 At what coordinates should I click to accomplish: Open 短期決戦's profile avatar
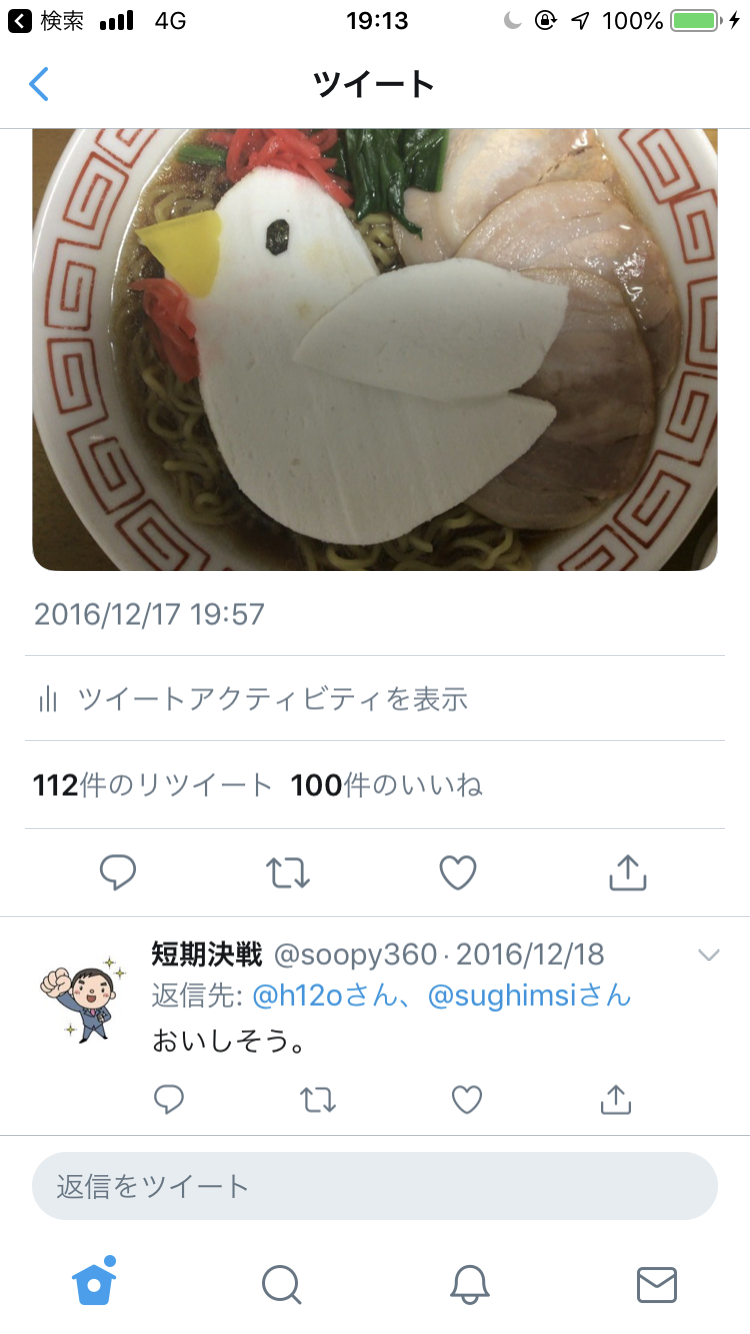point(81,990)
